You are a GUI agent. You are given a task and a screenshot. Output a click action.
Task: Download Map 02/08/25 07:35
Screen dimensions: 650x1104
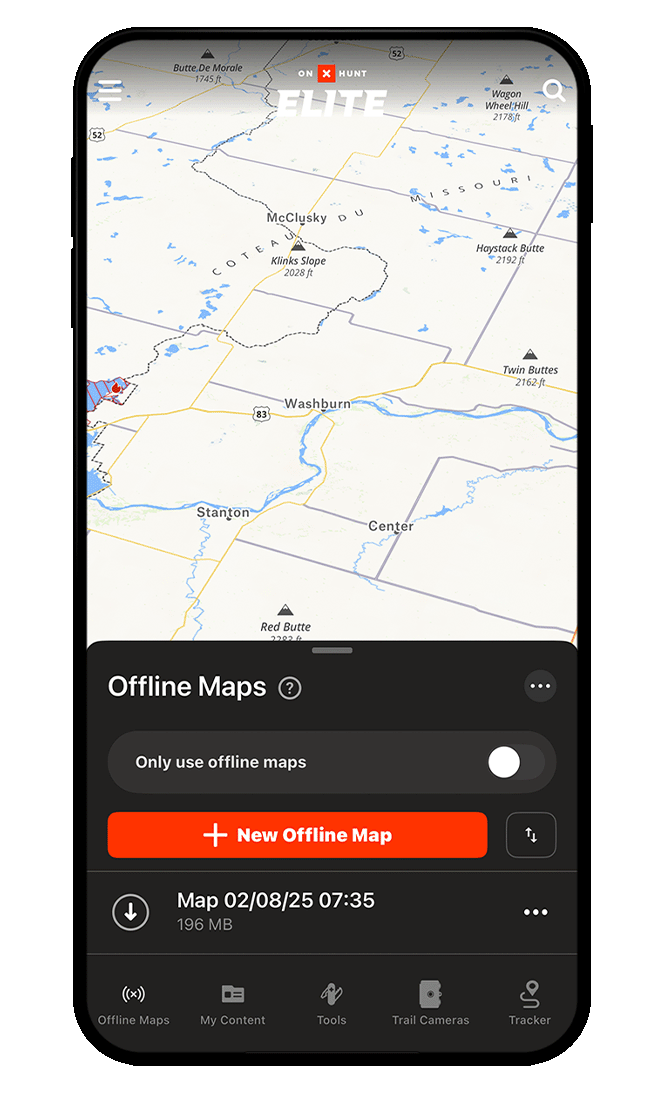click(131, 912)
